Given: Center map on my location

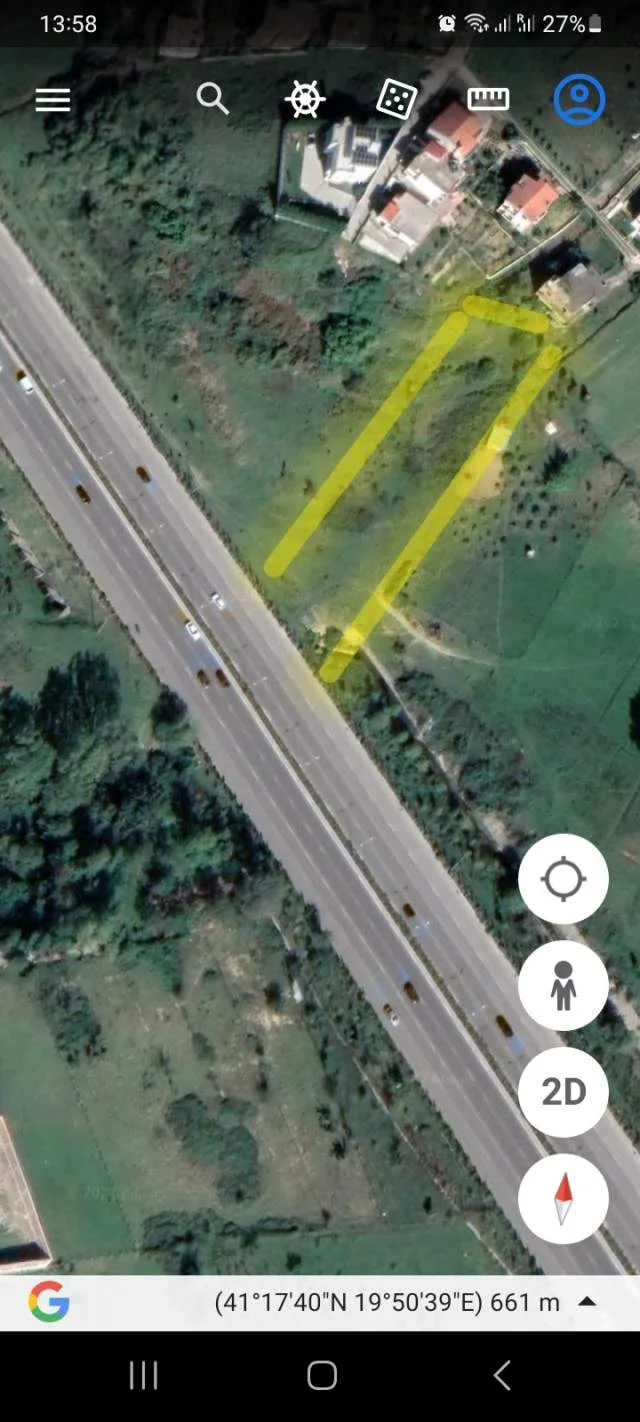Looking at the screenshot, I should coord(563,879).
